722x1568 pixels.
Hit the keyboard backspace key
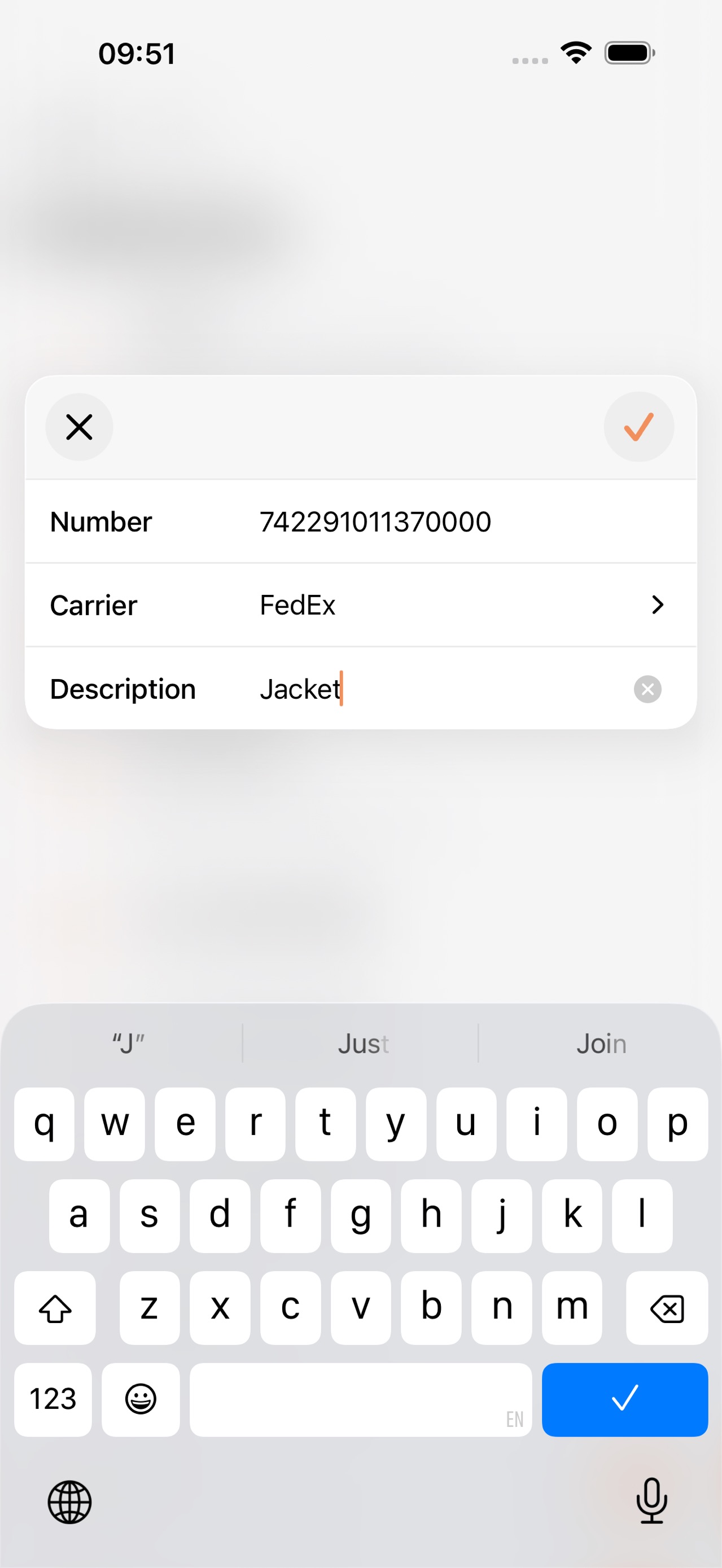(667, 1307)
